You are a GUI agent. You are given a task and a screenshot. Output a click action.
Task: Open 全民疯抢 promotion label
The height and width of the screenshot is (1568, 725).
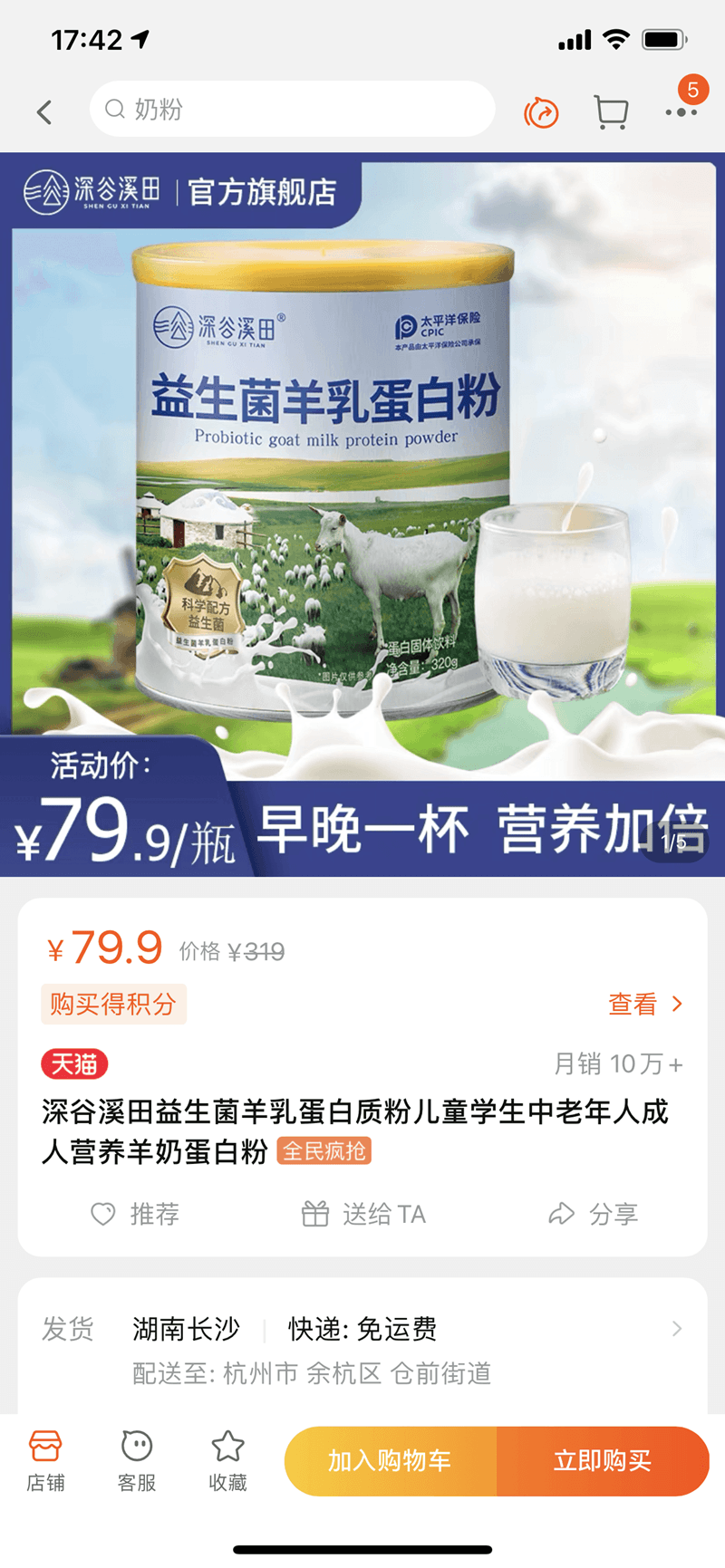(324, 1151)
